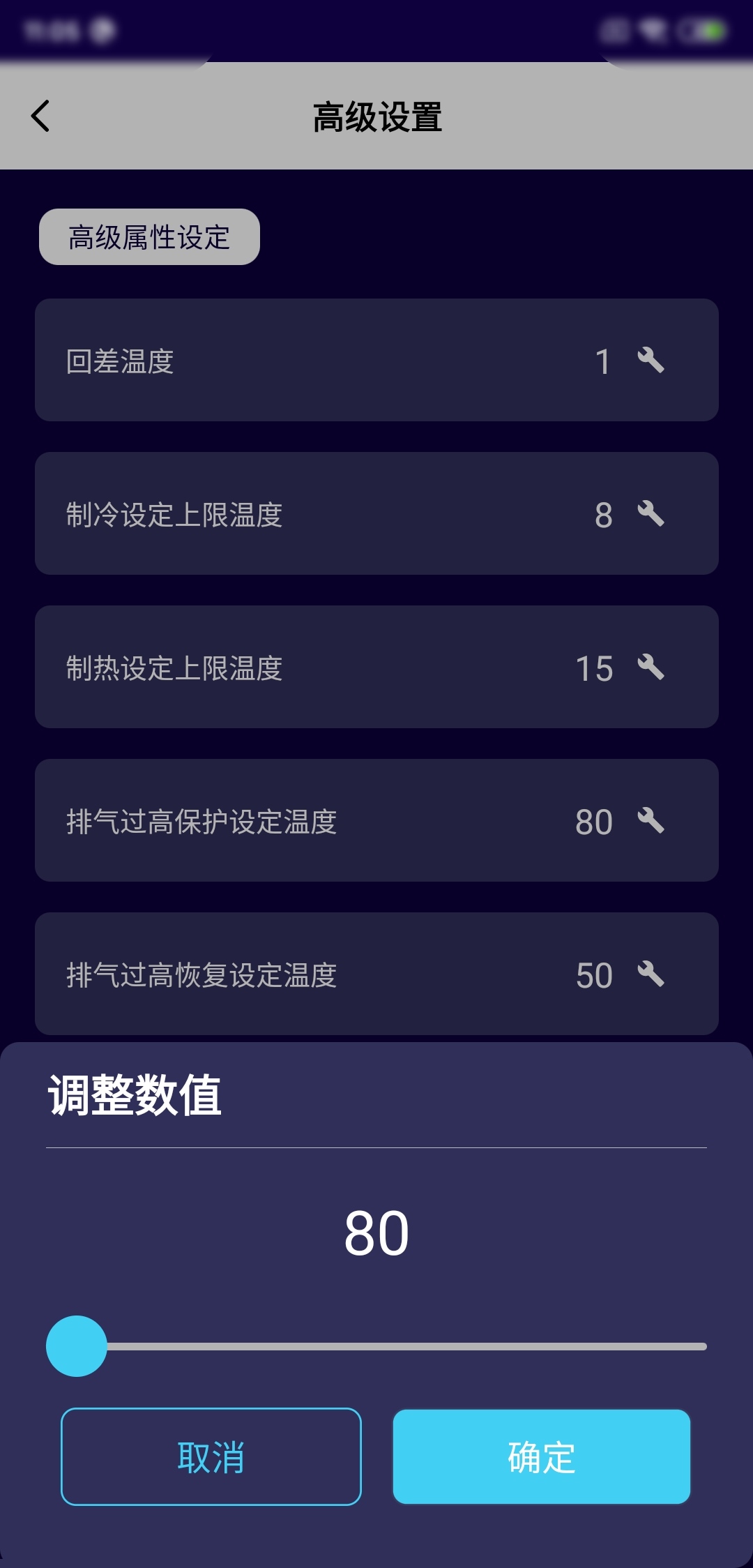Go back from 高级设置
The width and height of the screenshot is (753, 1568).
click(40, 116)
